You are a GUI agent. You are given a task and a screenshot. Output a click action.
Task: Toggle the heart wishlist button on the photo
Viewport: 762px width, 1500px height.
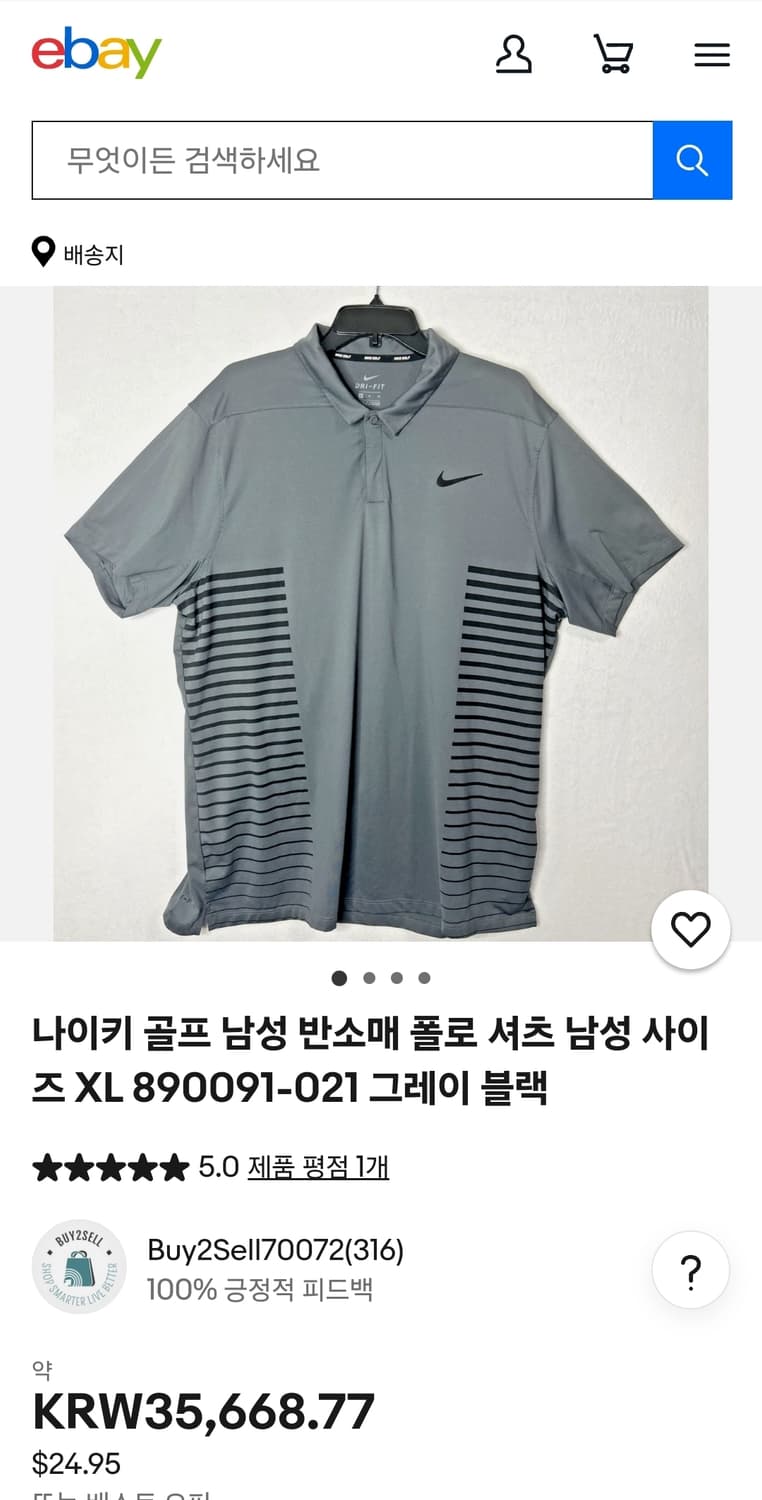click(690, 928)
